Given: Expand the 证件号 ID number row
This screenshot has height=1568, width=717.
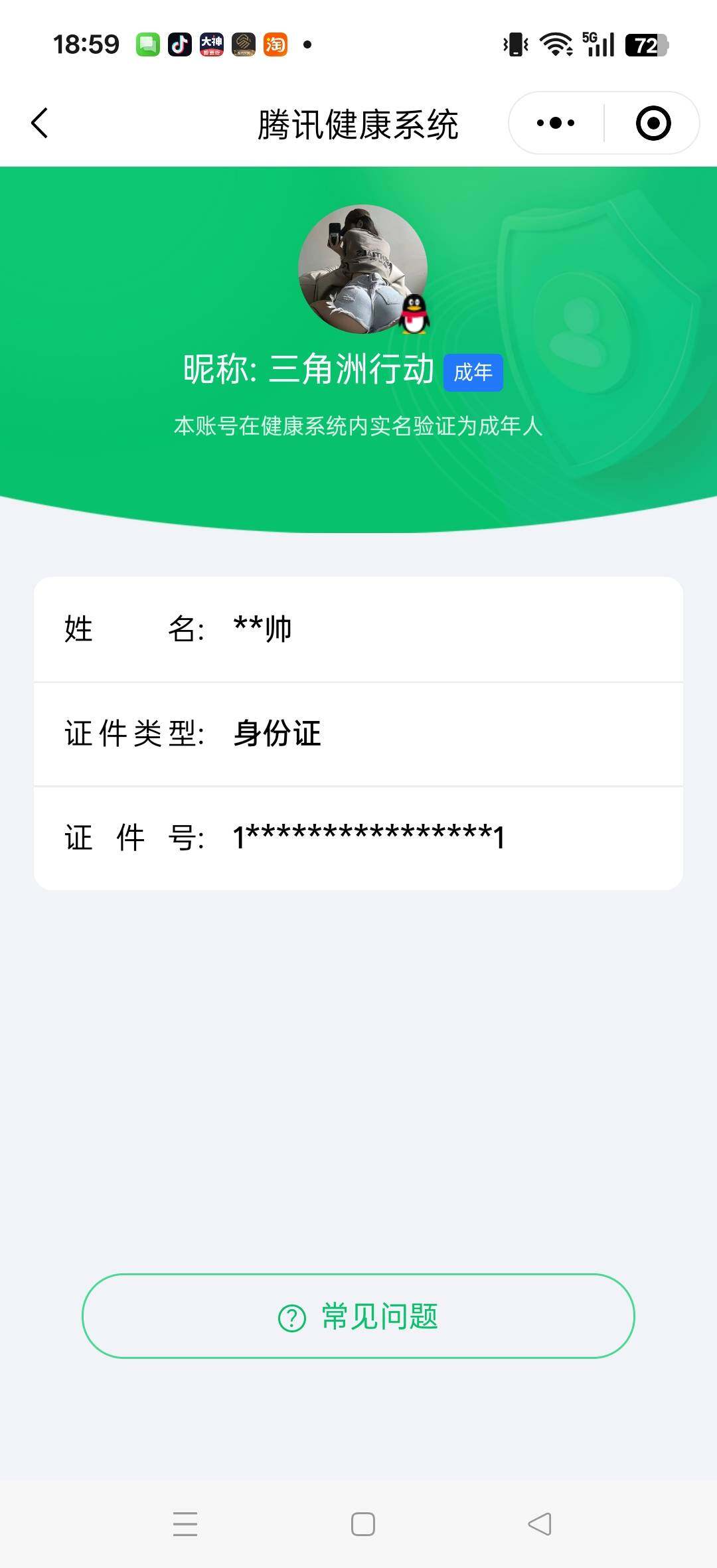Looking at the screenshot, I should (358, 838).
